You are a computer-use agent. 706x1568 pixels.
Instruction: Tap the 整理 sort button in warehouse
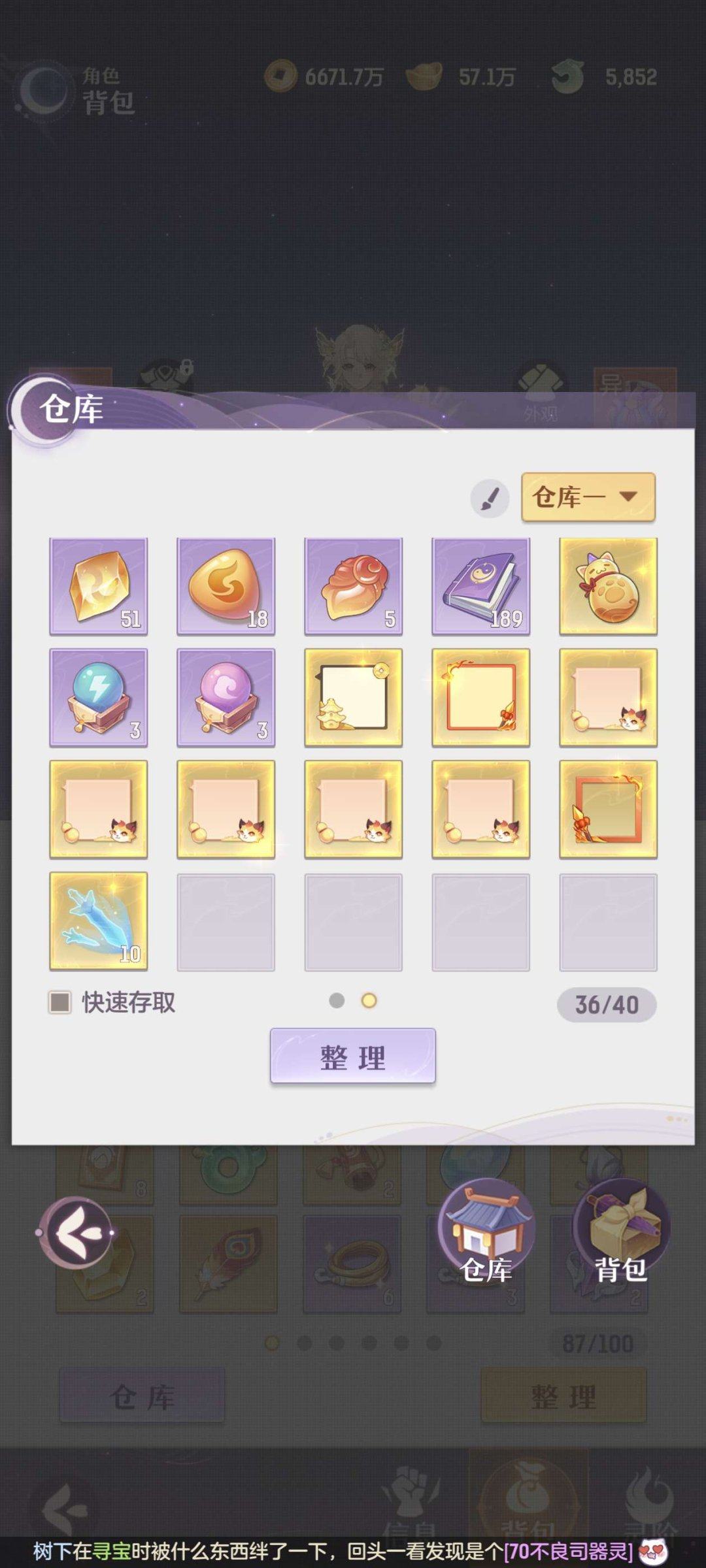(x=352, y=1056)
